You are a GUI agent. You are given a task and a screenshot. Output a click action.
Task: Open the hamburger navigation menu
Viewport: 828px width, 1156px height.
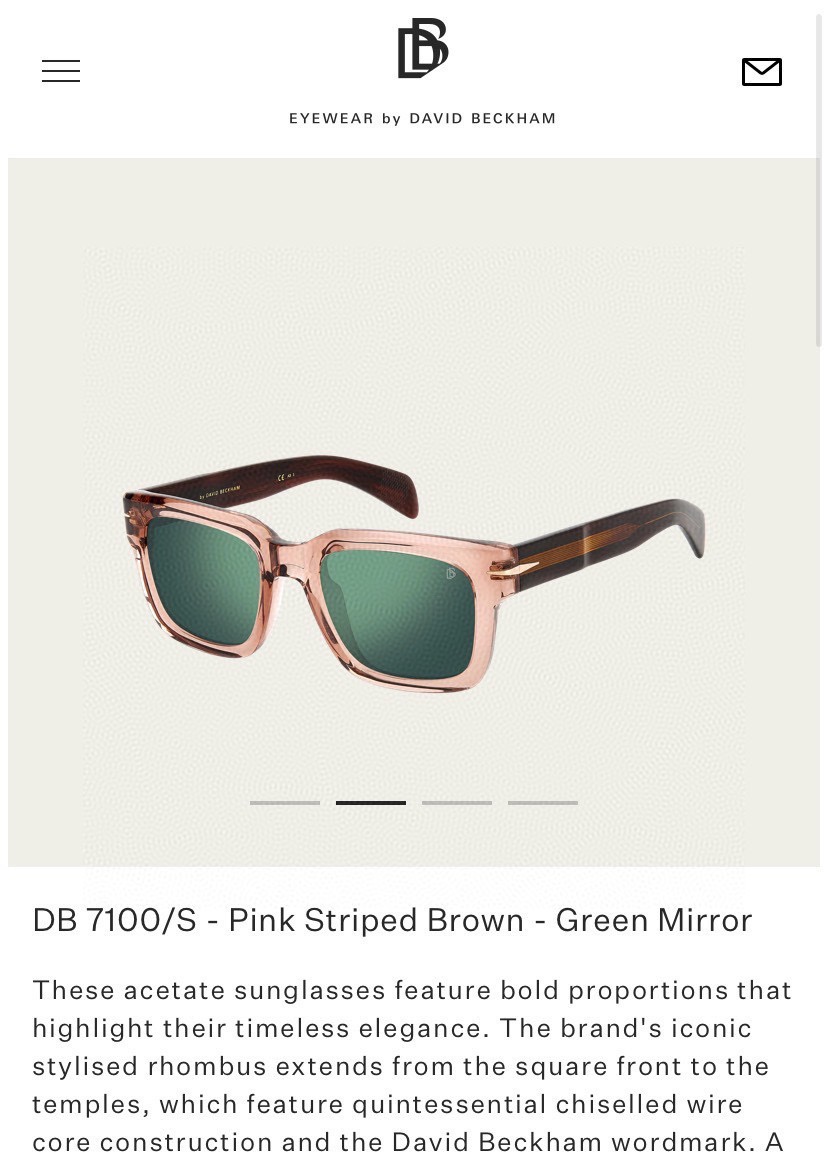coord(61,71)
